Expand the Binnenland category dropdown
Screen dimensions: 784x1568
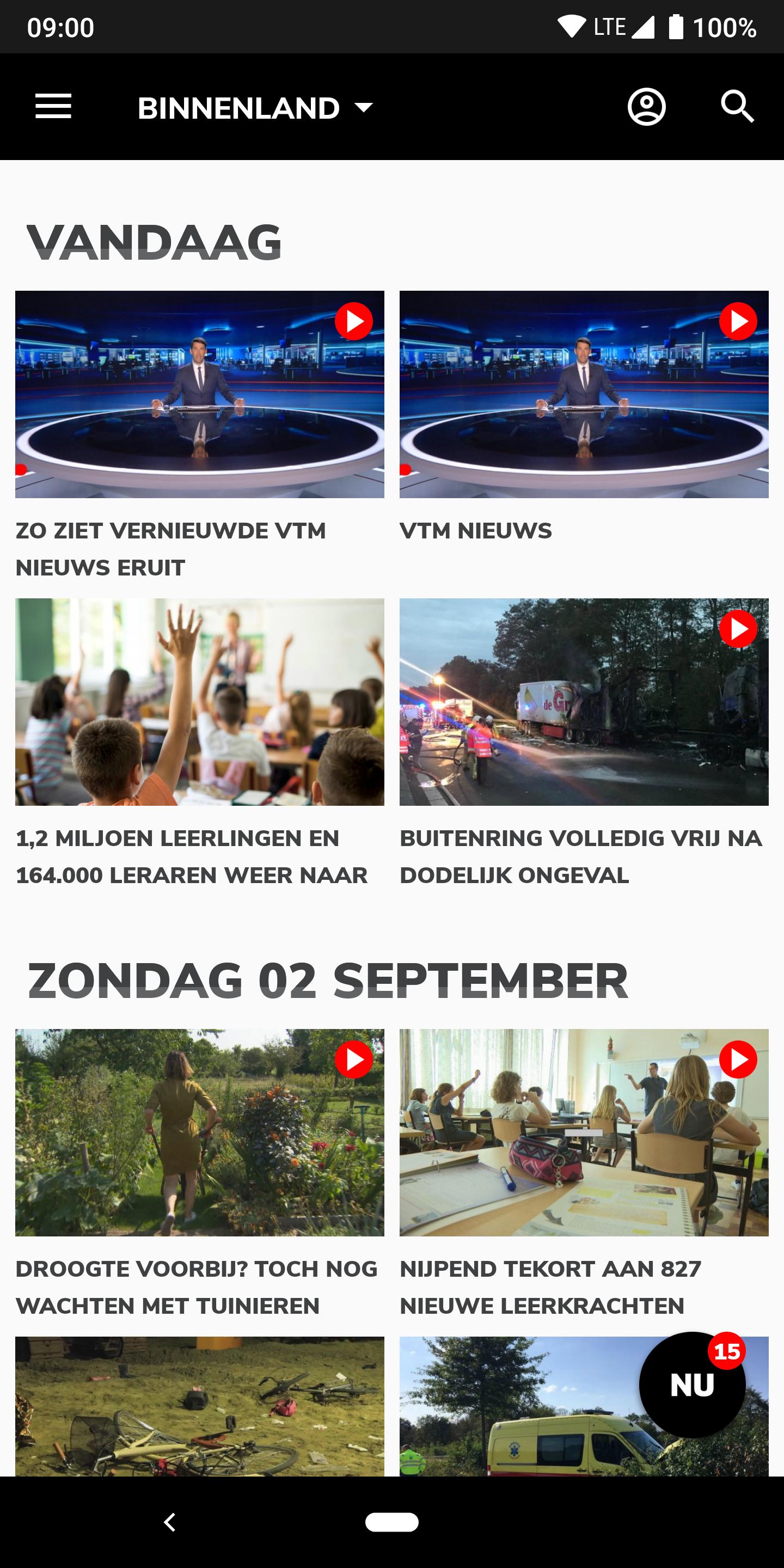point(256,108)
